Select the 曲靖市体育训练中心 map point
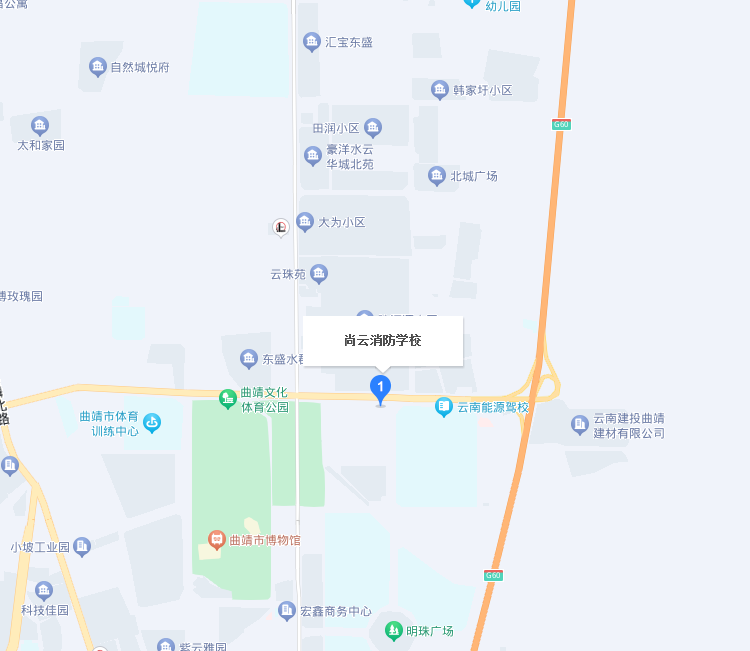750x651 pixels. 152,423
